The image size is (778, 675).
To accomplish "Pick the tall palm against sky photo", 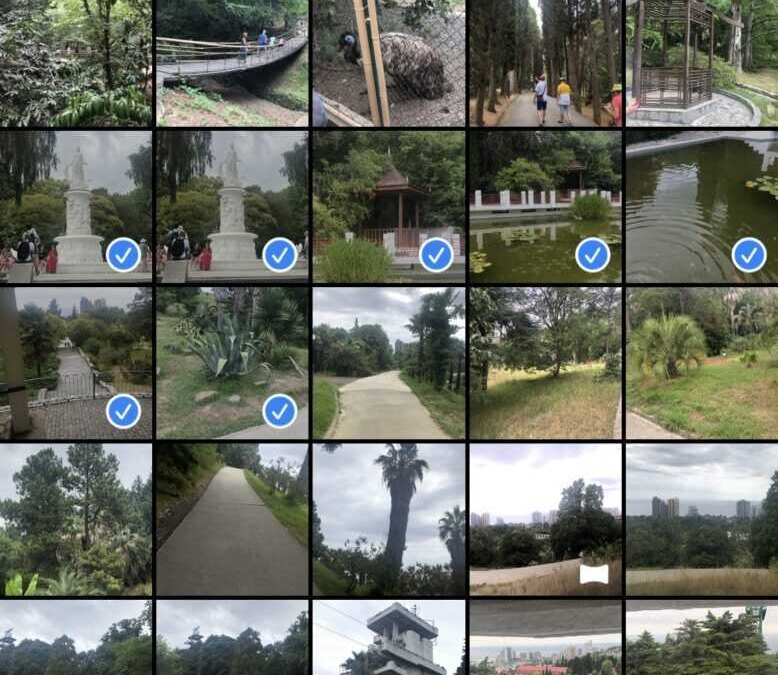I will [388, 520].
